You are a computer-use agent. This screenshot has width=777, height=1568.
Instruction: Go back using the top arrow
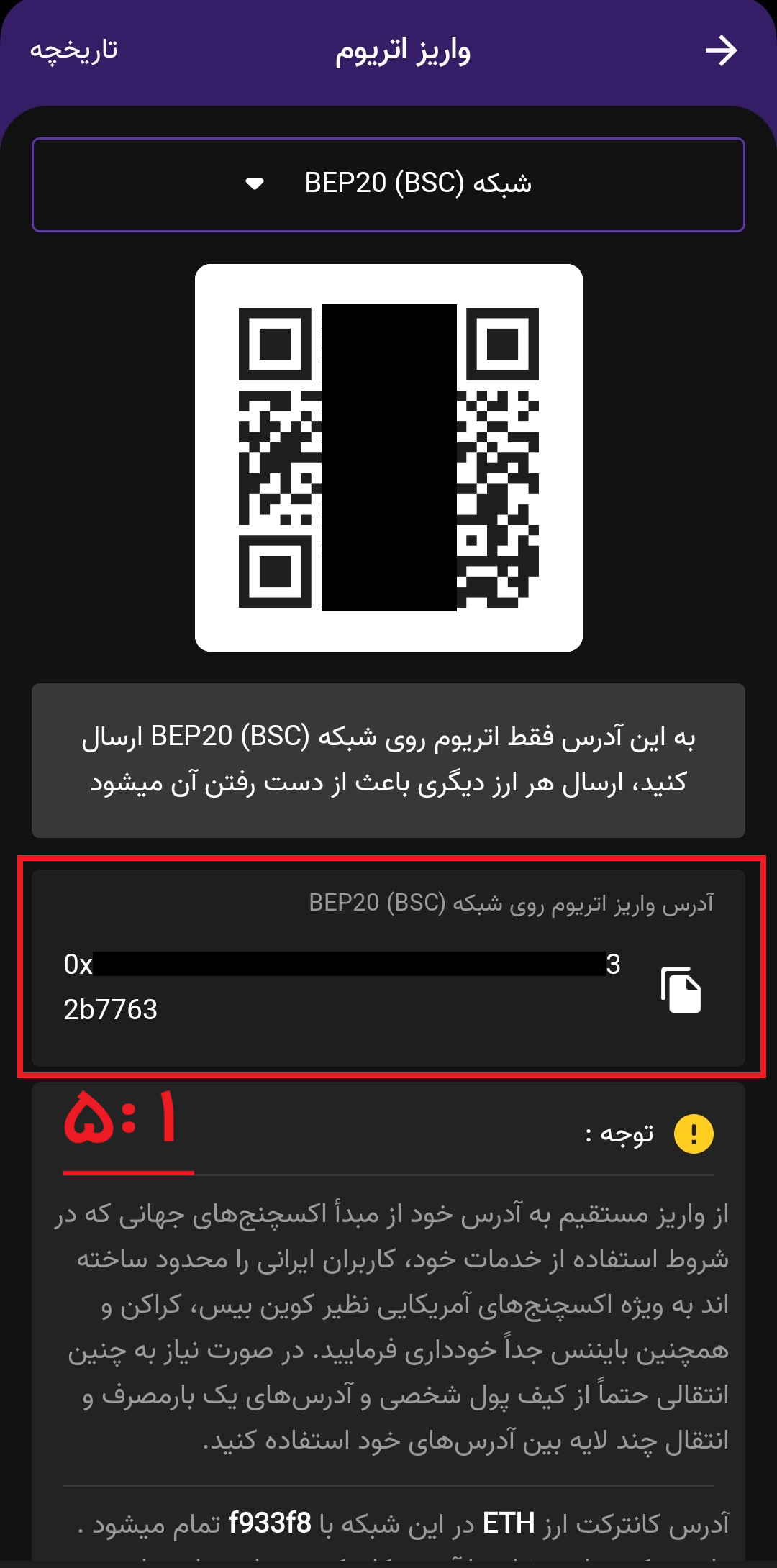721,51
